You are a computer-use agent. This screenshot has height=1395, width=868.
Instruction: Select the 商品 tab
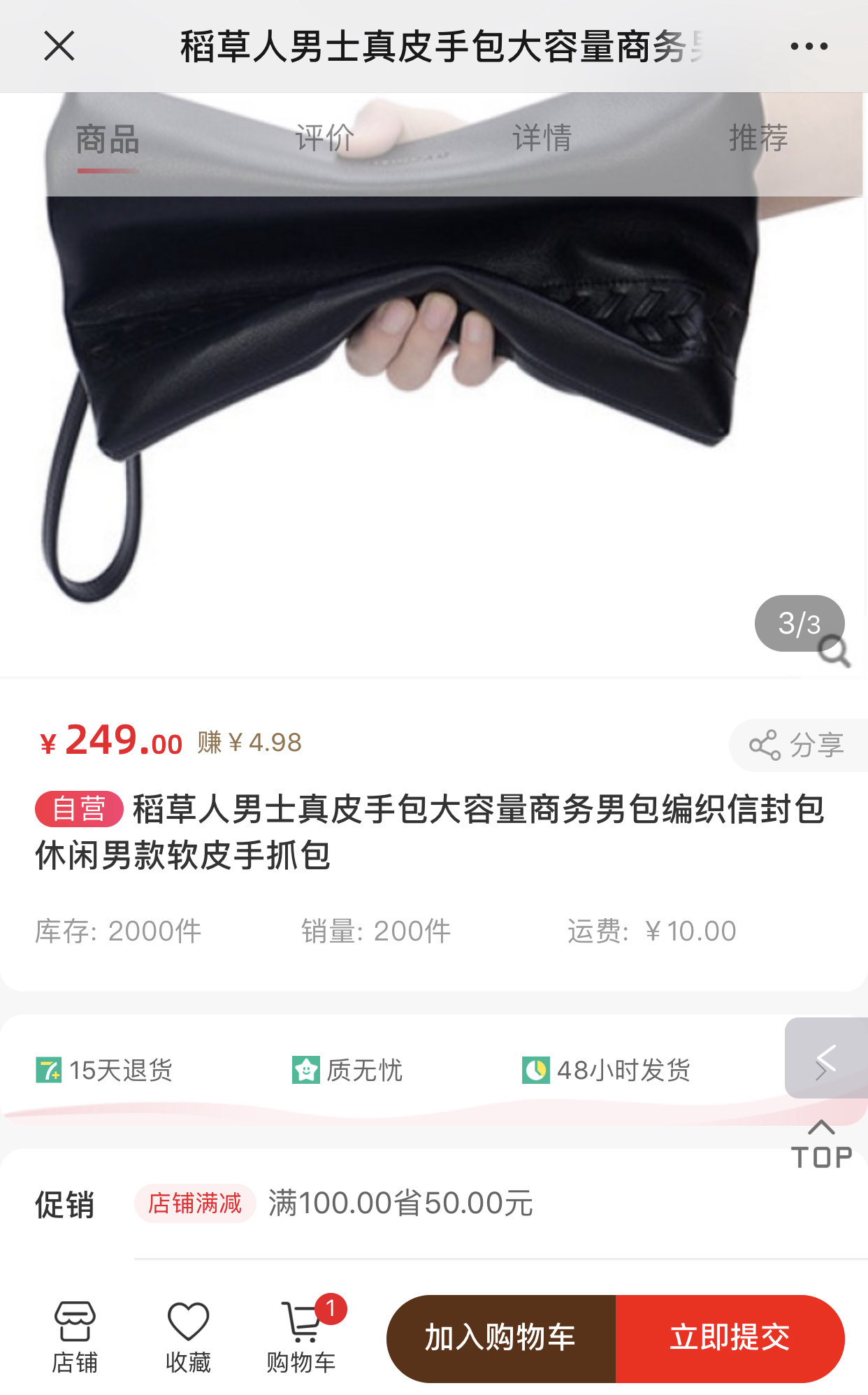tap(108, 139)
